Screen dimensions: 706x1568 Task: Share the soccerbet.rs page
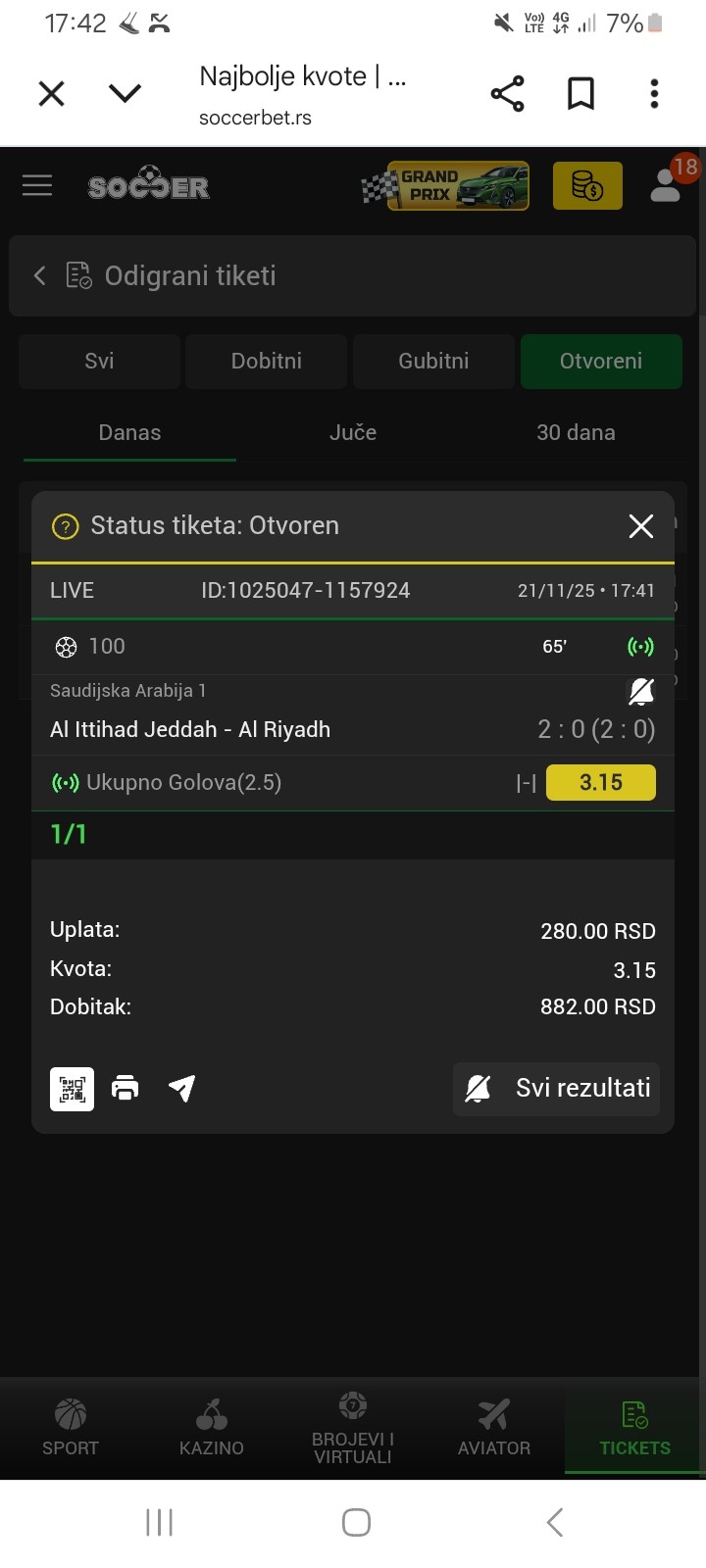point(507,94)
